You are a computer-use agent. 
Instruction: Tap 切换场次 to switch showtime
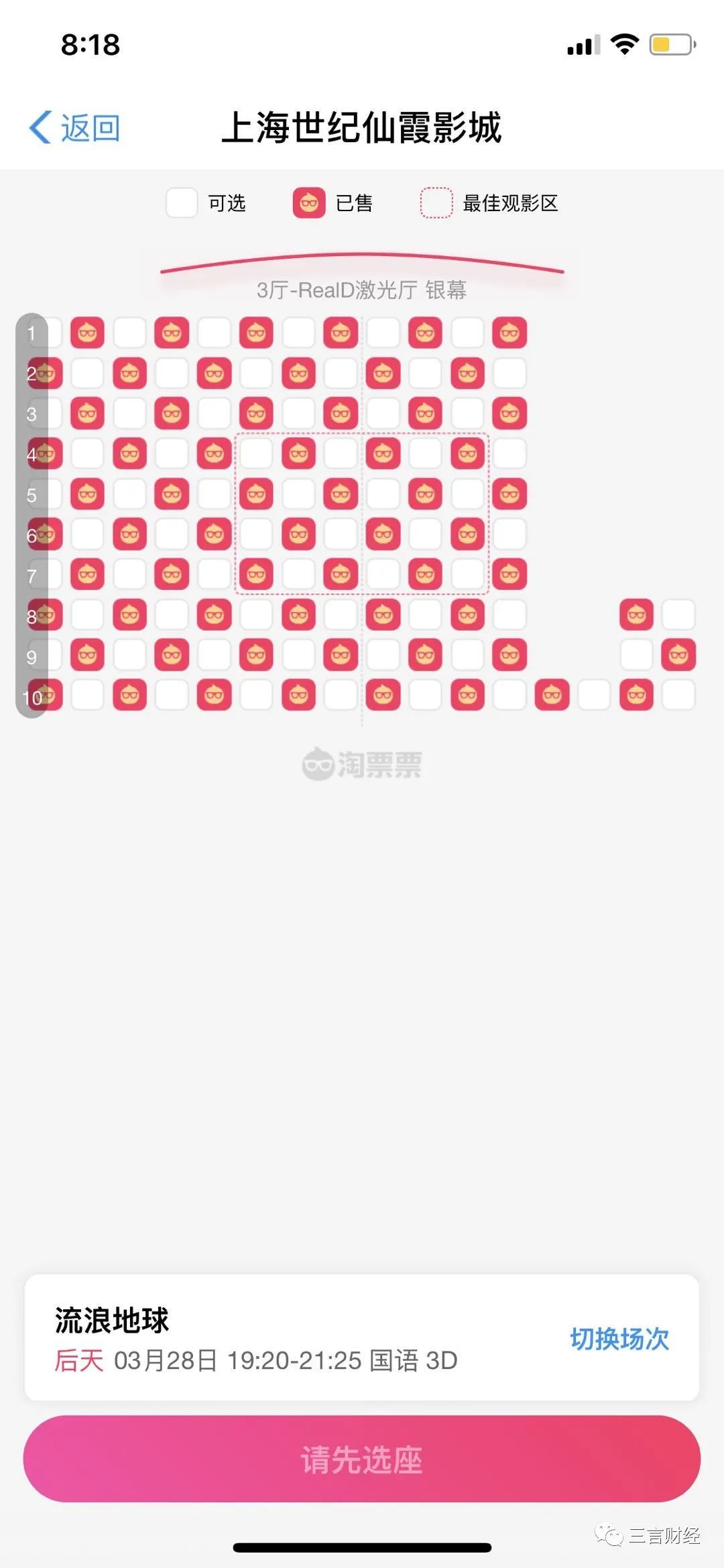pos(619,1338)
